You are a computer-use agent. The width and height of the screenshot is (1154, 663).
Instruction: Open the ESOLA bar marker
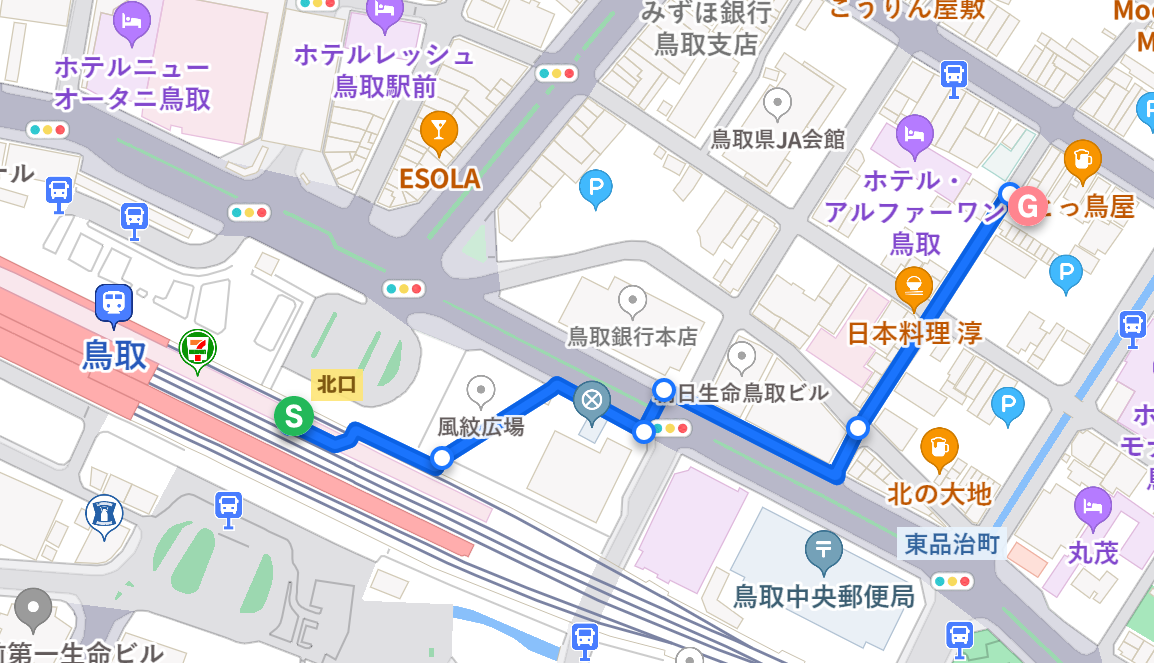coord(438,130)
